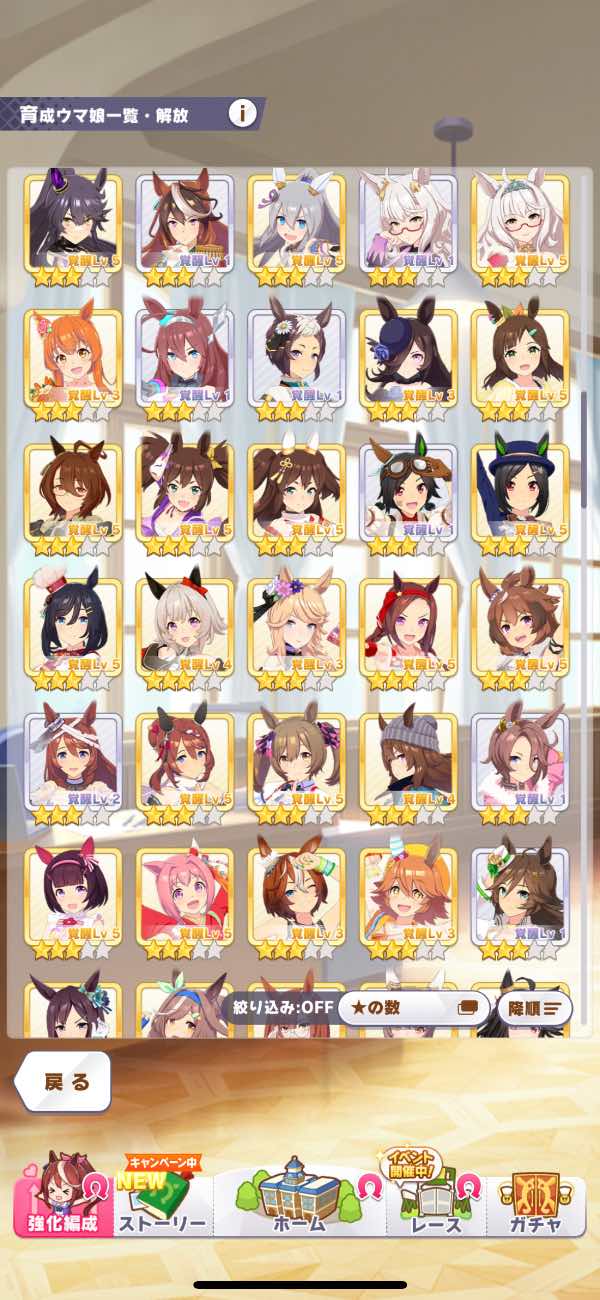Go back with the 戻る button

tap(65, 1081)
